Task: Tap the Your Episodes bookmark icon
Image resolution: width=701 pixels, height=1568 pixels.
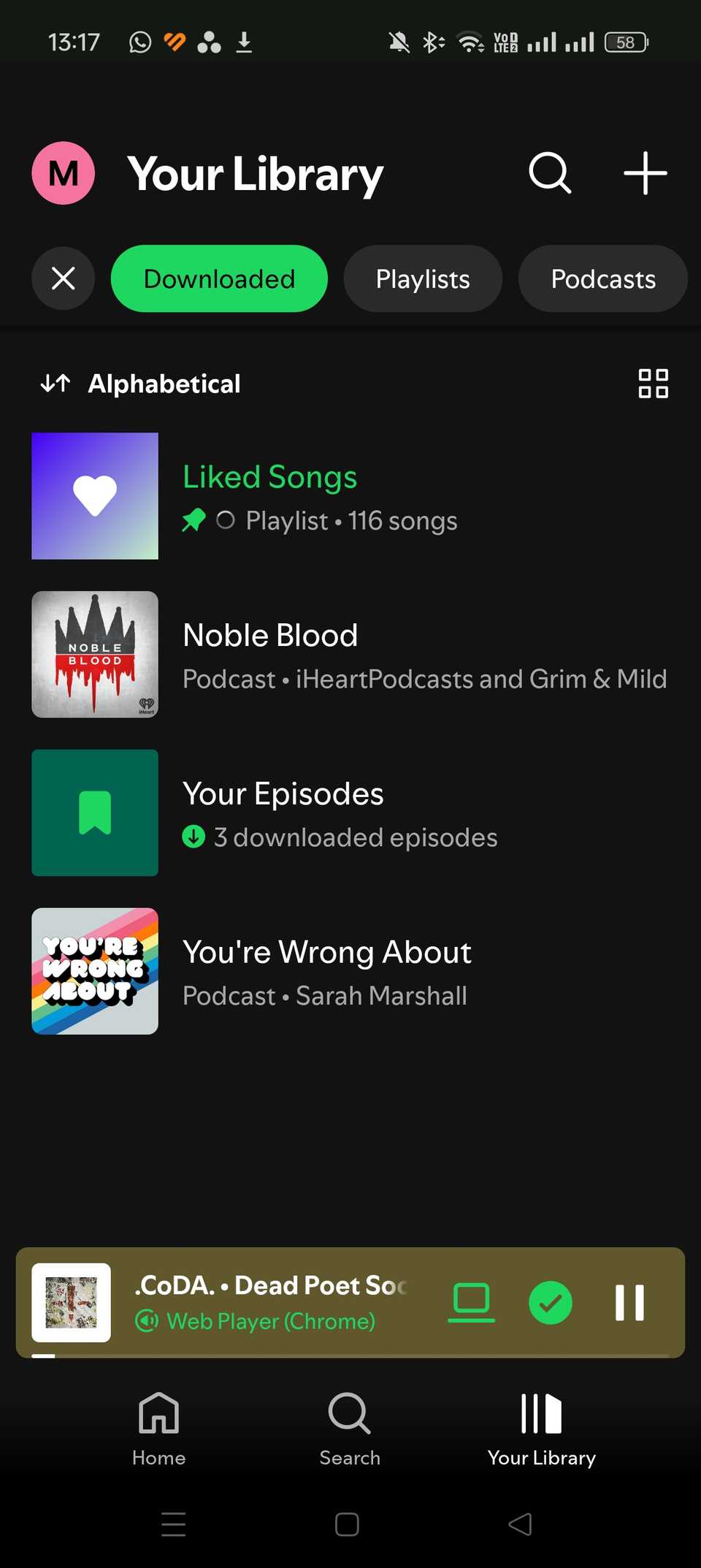Action: coord(94,812)
